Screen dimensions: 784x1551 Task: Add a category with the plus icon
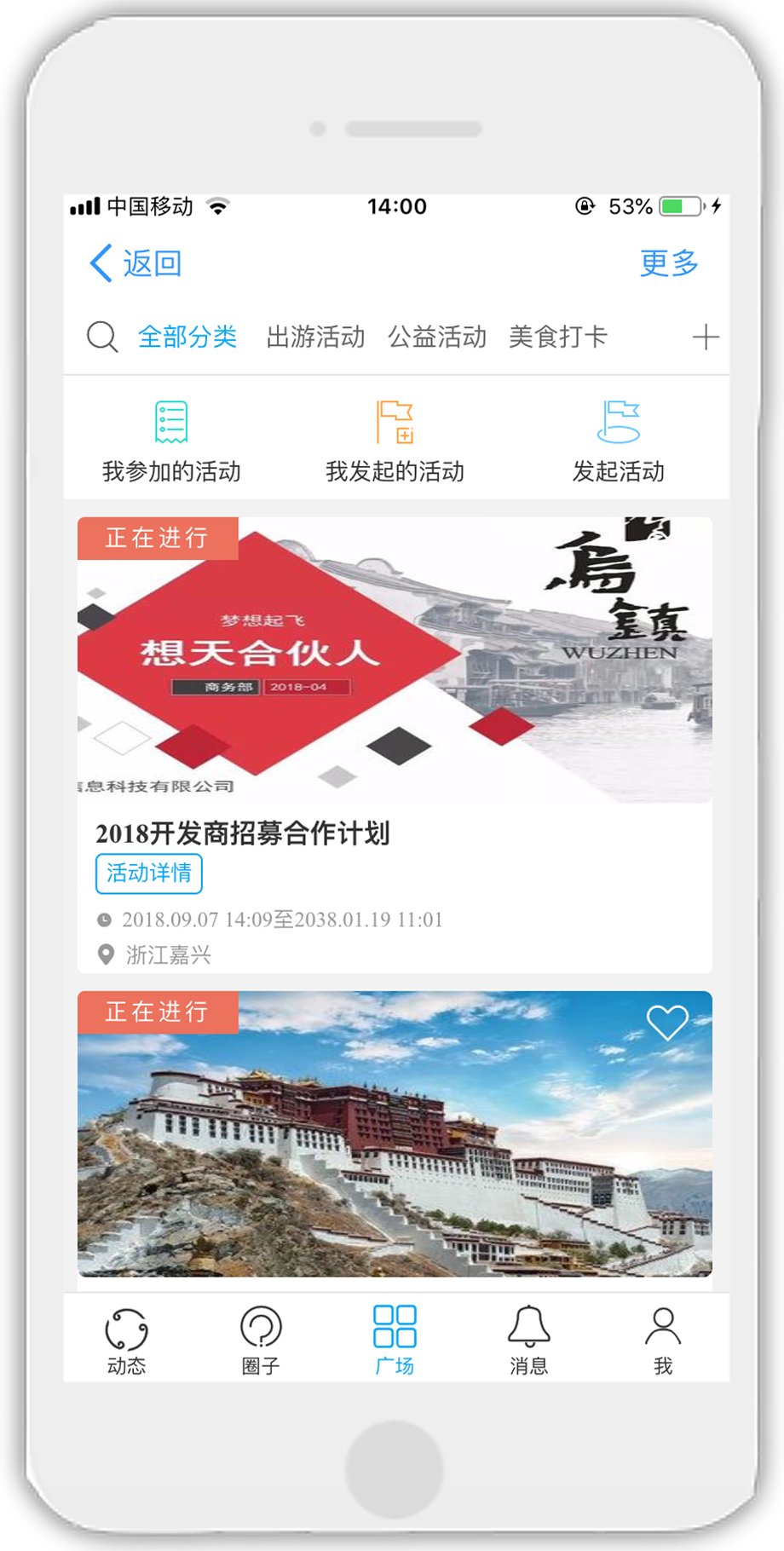[706, 337]
